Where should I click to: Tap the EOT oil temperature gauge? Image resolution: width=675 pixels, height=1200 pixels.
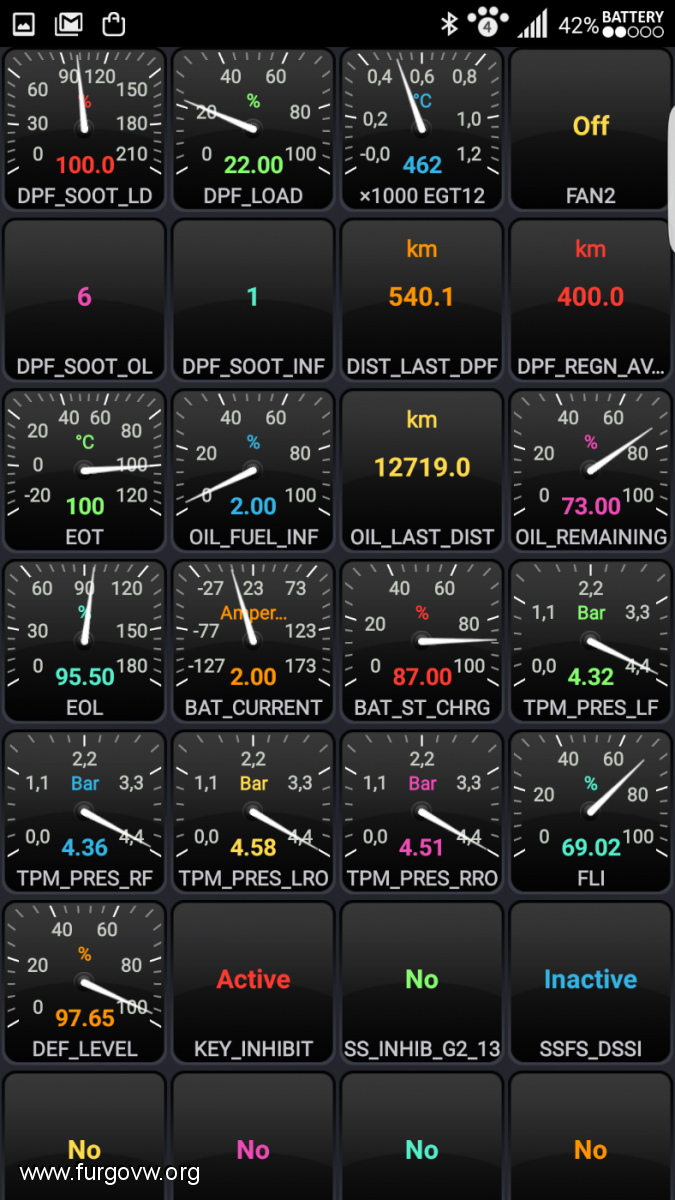point(84,470)
